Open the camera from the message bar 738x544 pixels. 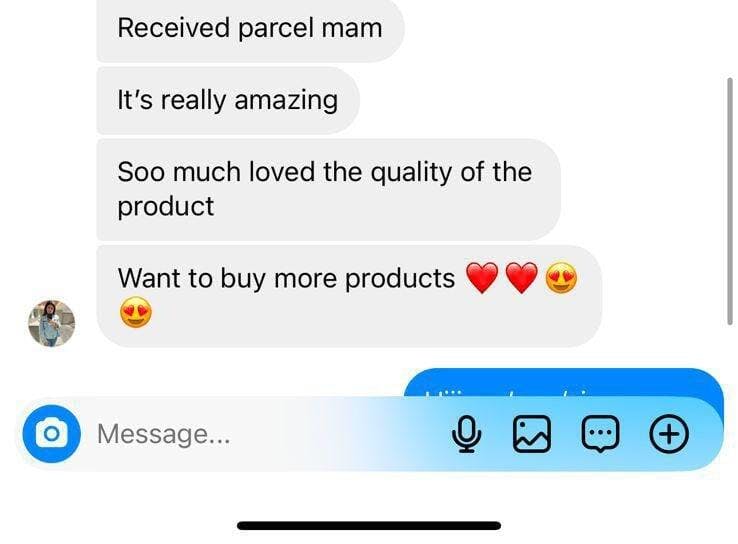click(x=51, y=434)
